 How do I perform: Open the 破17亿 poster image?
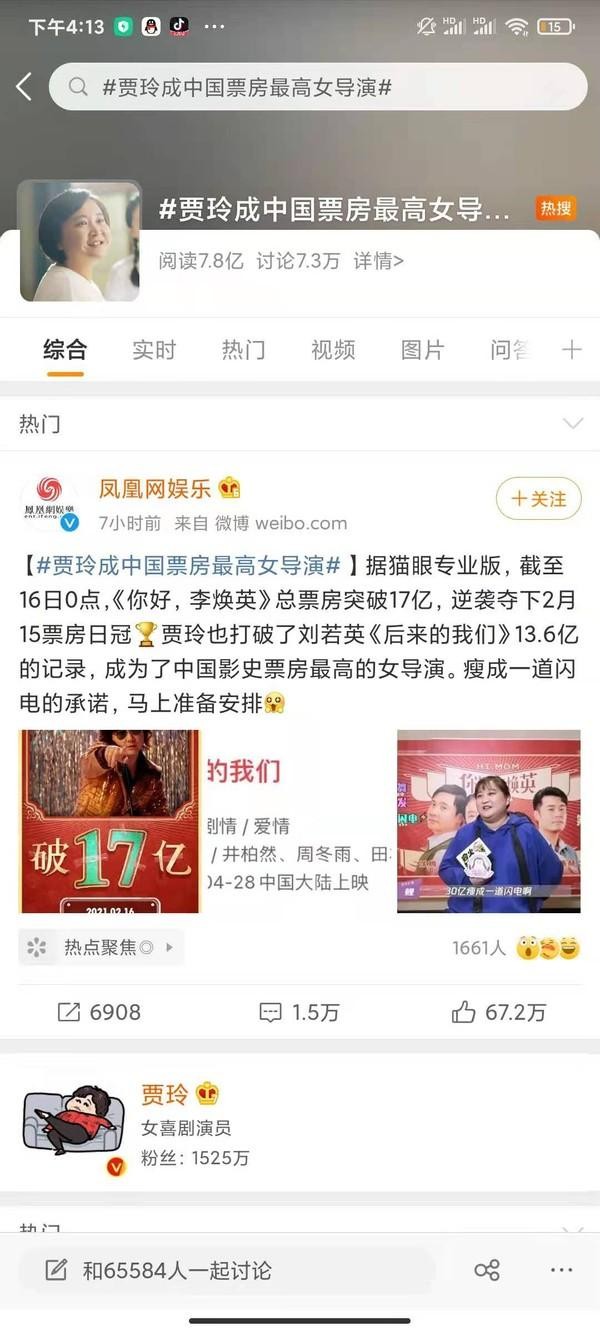110,821
